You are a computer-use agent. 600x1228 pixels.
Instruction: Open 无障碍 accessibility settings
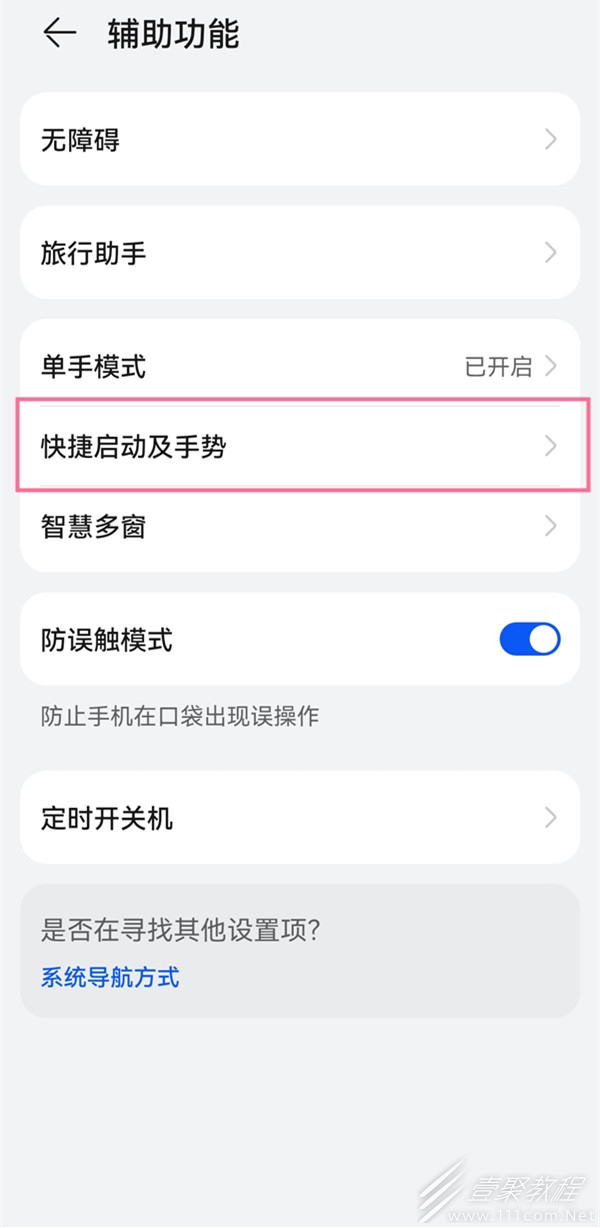(300, 140)
